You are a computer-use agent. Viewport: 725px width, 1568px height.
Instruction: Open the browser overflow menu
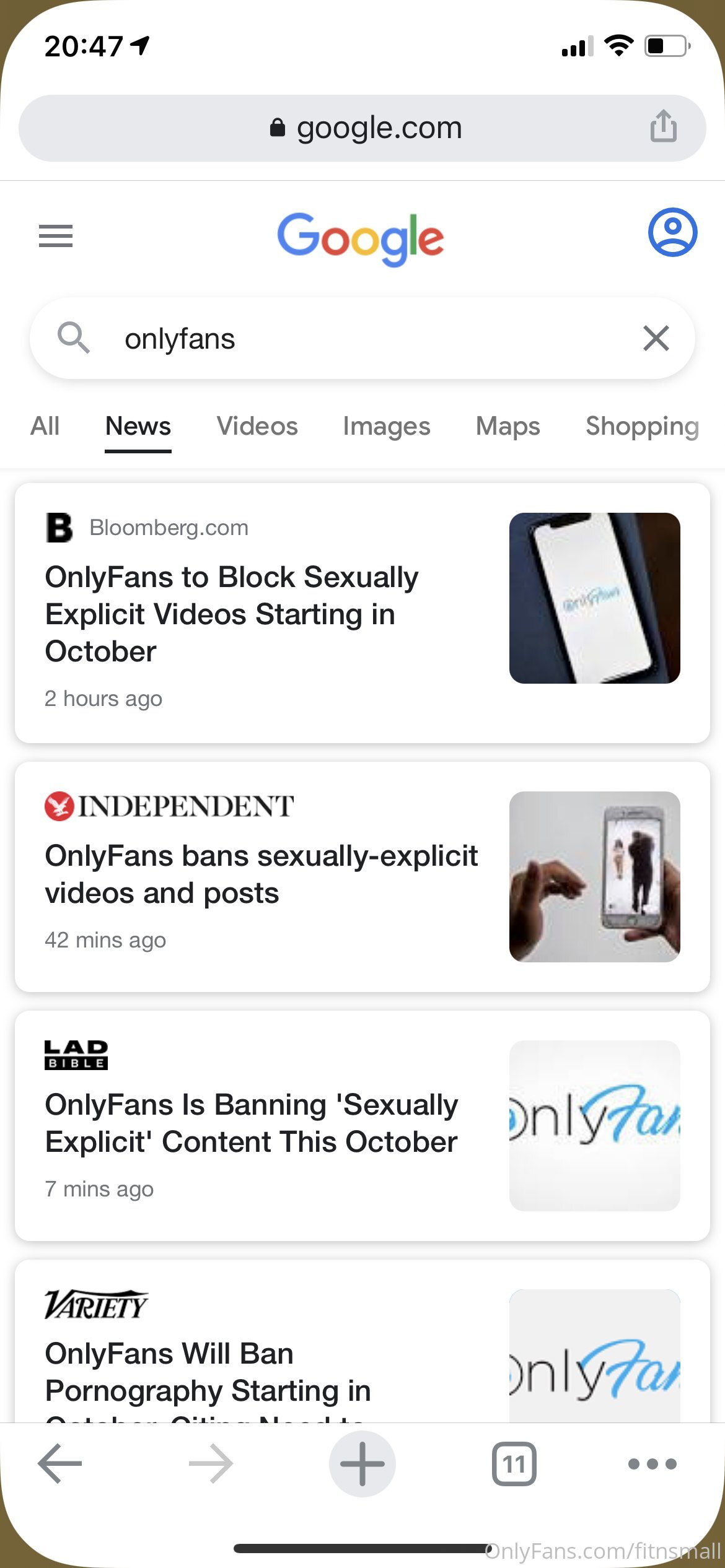[652, 1464]
